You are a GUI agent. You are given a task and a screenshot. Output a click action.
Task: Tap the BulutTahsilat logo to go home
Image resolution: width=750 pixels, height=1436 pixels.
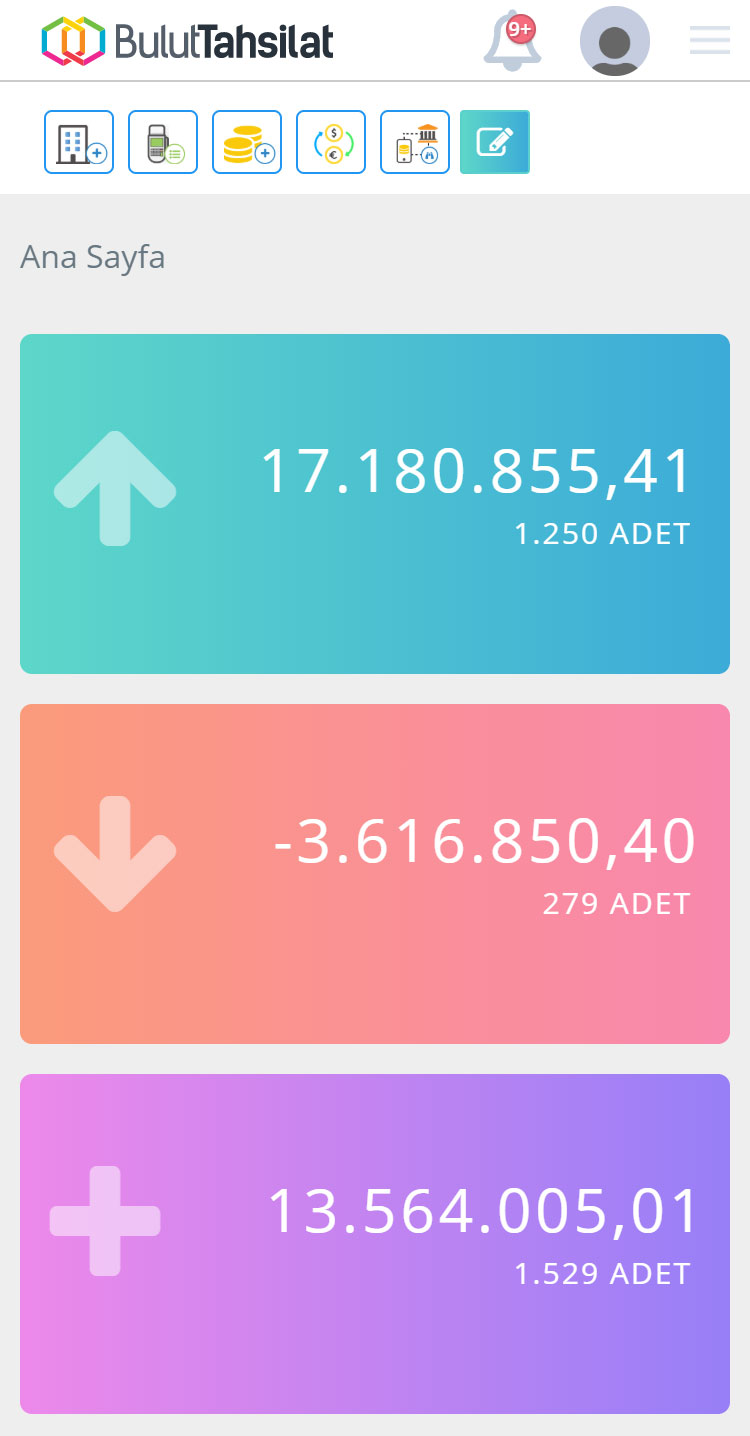pos(188,41)
